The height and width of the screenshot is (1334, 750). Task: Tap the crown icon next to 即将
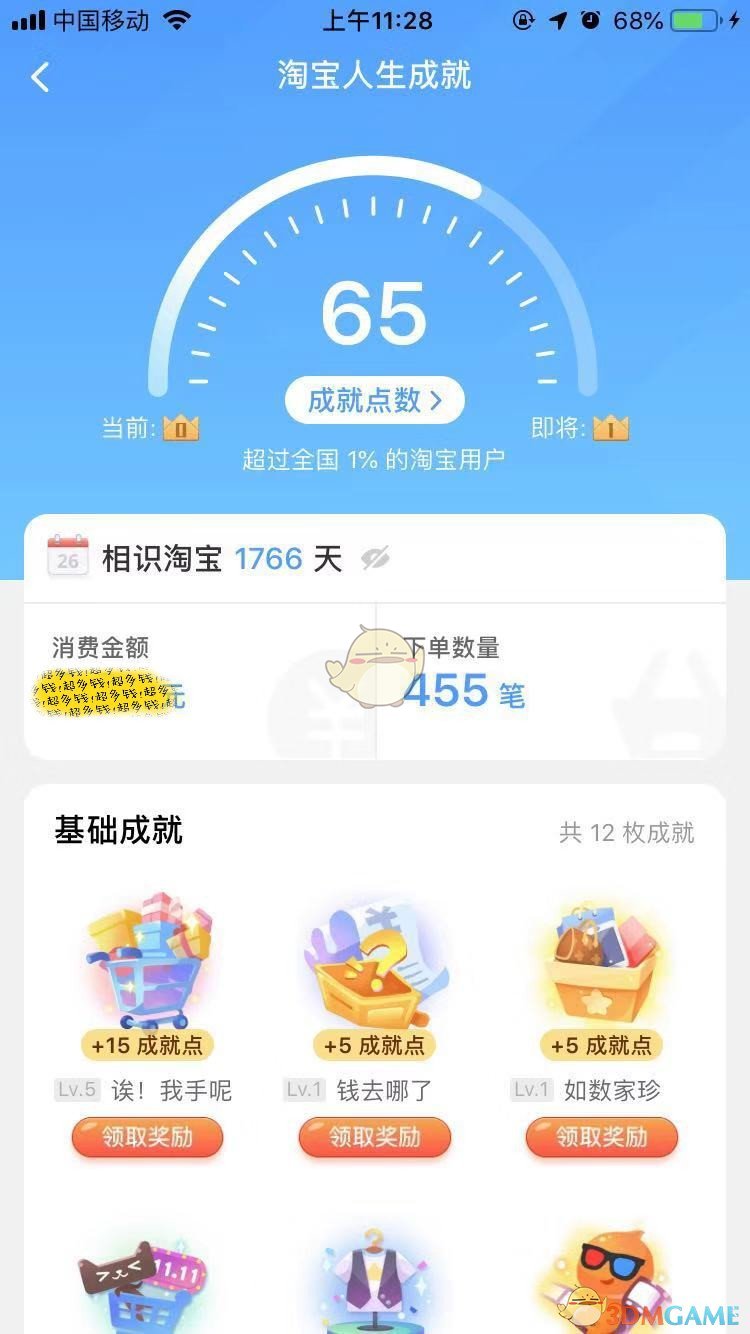(x=613, y=428)
